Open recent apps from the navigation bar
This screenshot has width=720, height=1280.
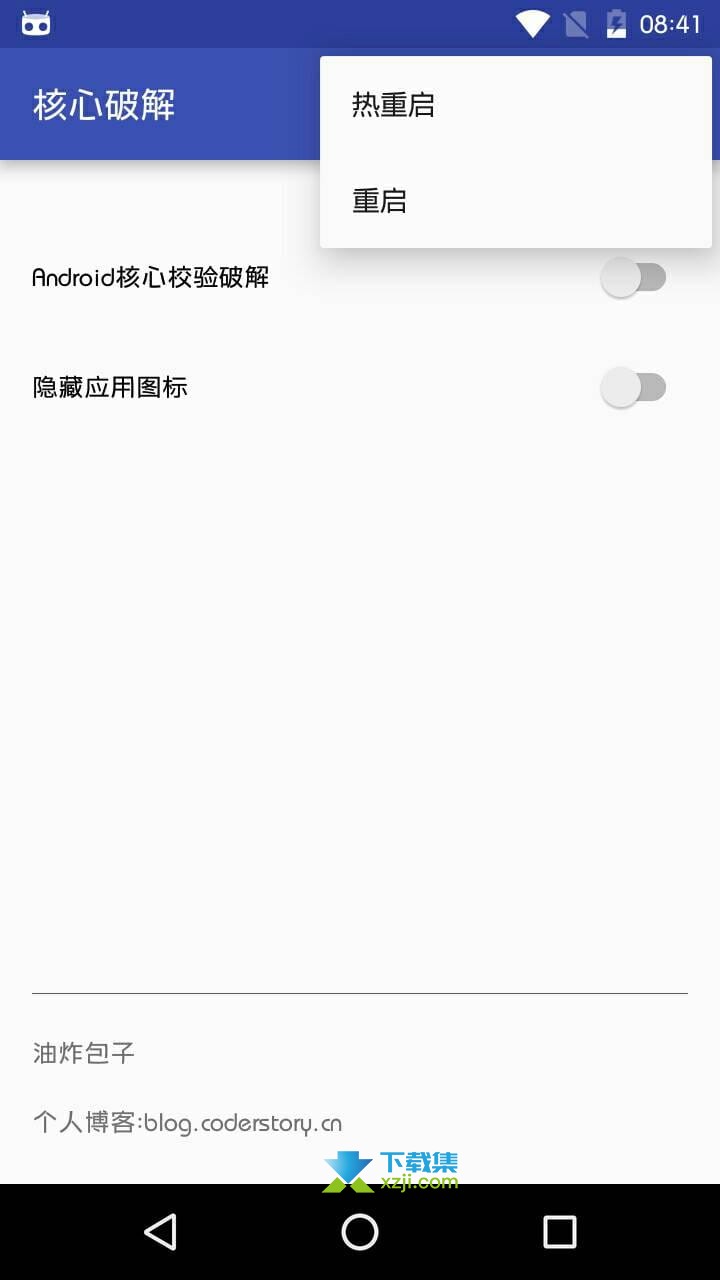tap(560, 1232)
